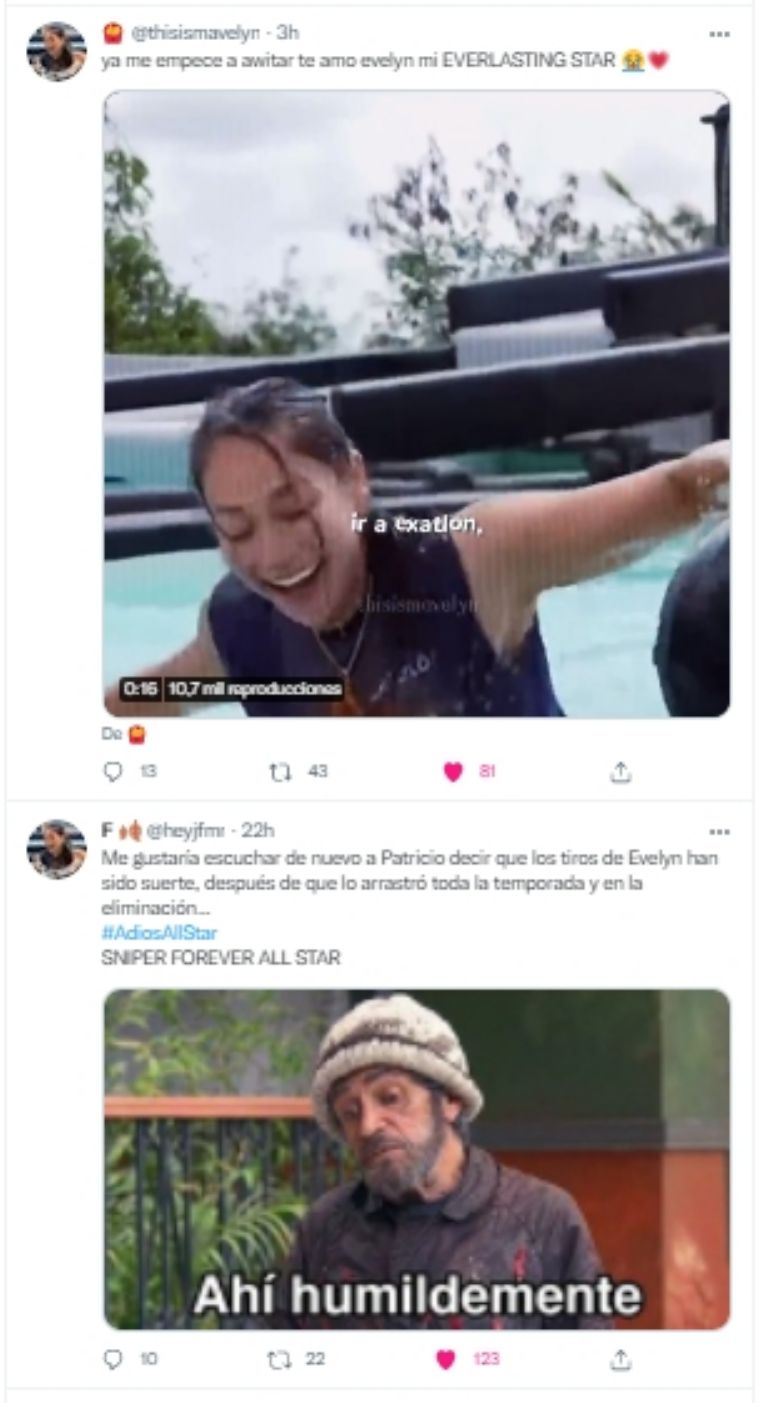Share @thisismavelyn's tweet
Image resolution: width=768 pixels, height=1403 pixels.
tap(621, 772)
